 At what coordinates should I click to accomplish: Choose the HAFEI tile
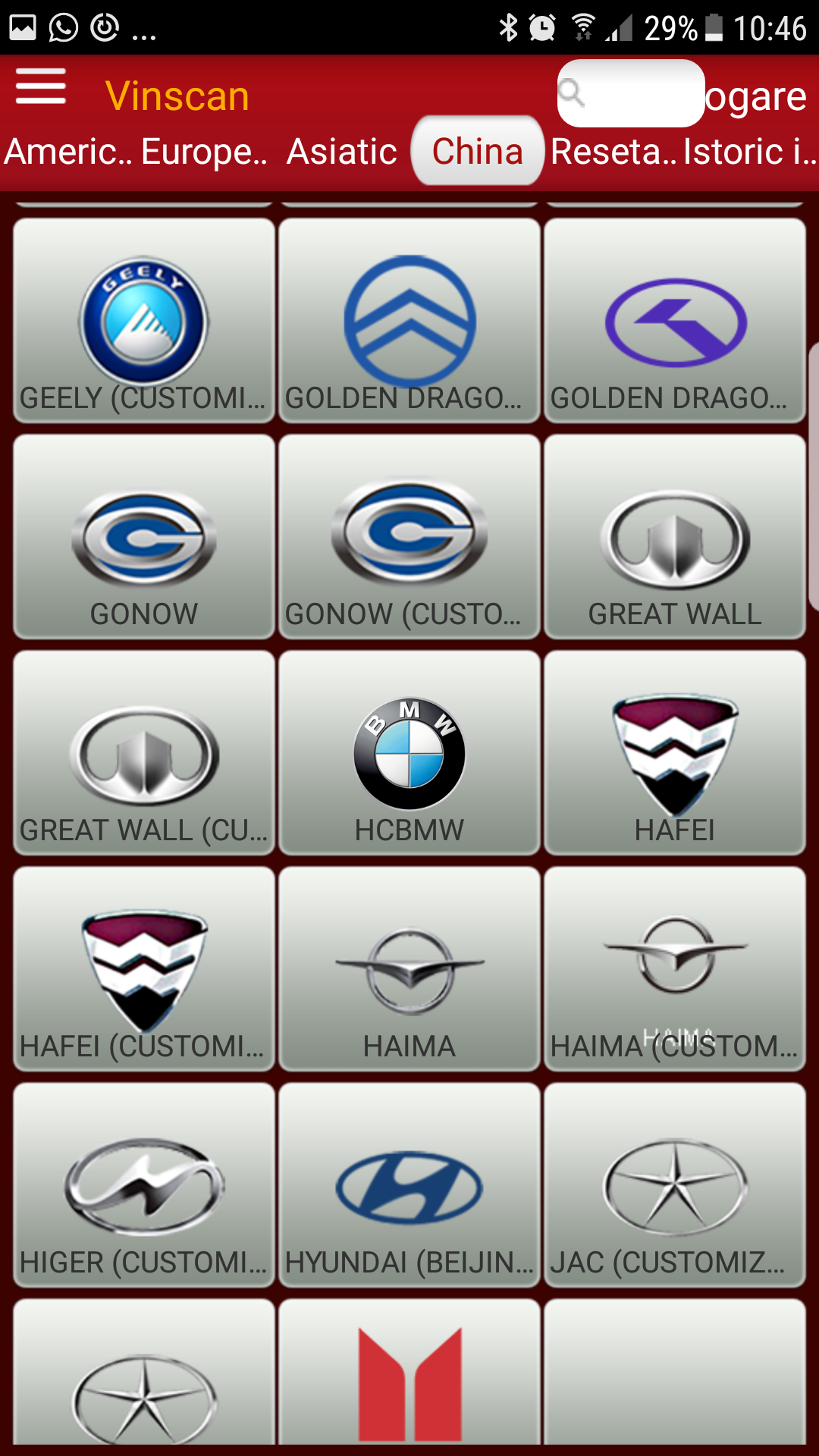coord(675,752)
